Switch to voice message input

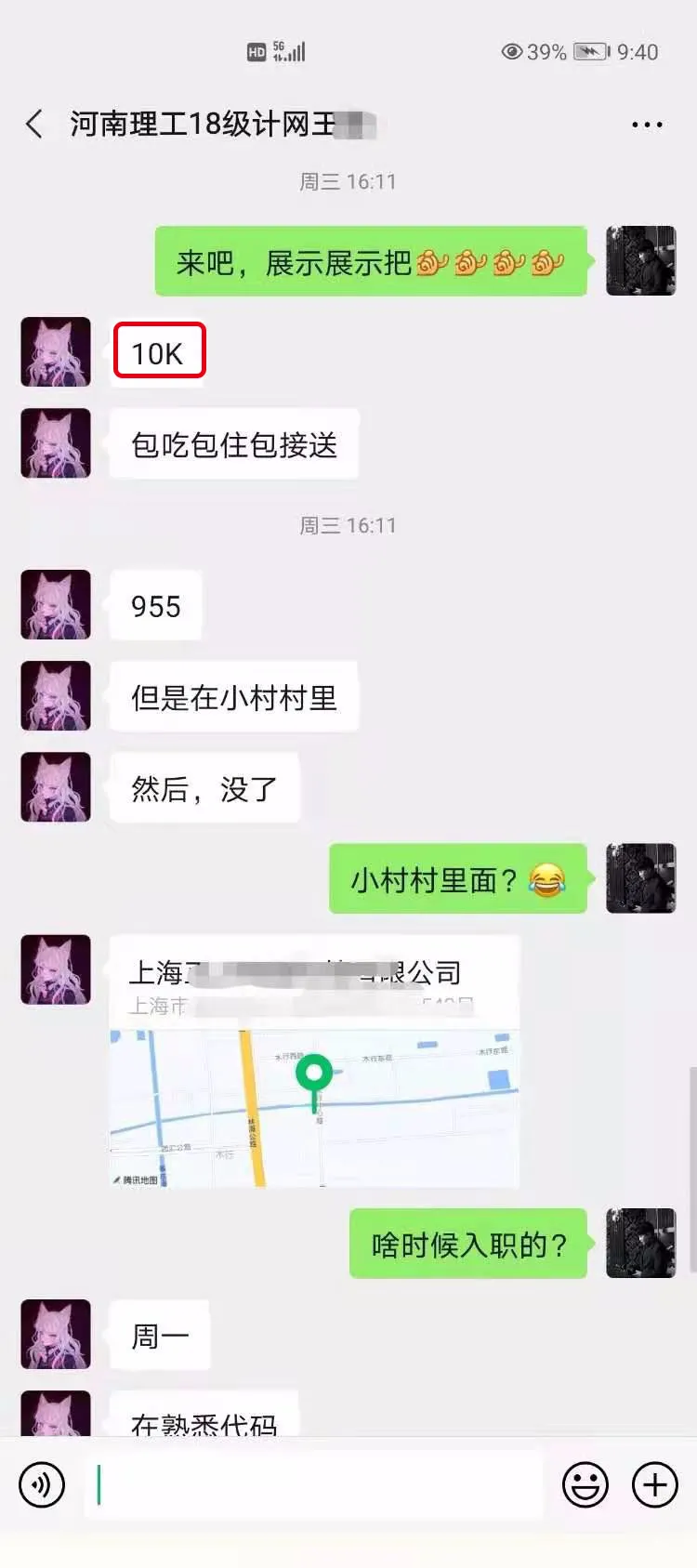tap(42, 1484)
